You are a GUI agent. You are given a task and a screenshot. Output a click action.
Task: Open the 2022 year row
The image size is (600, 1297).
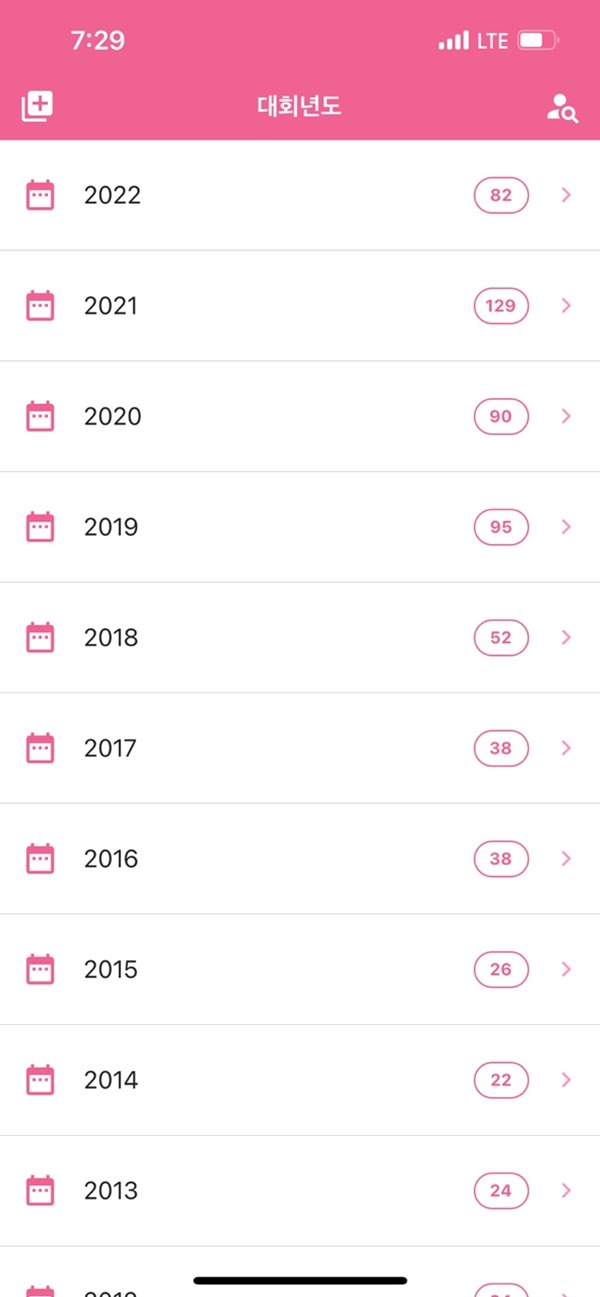(300, 195)
